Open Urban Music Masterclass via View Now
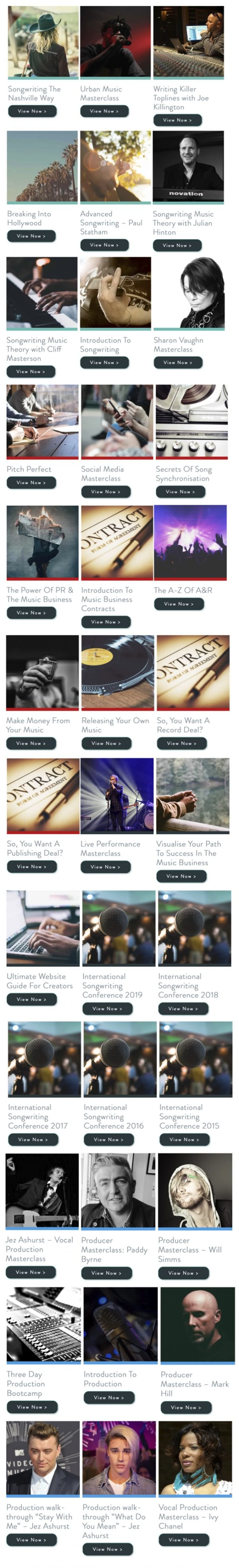Image resolution: width=239 pixels, height=1568 pixels. click(x=104, y=111)
